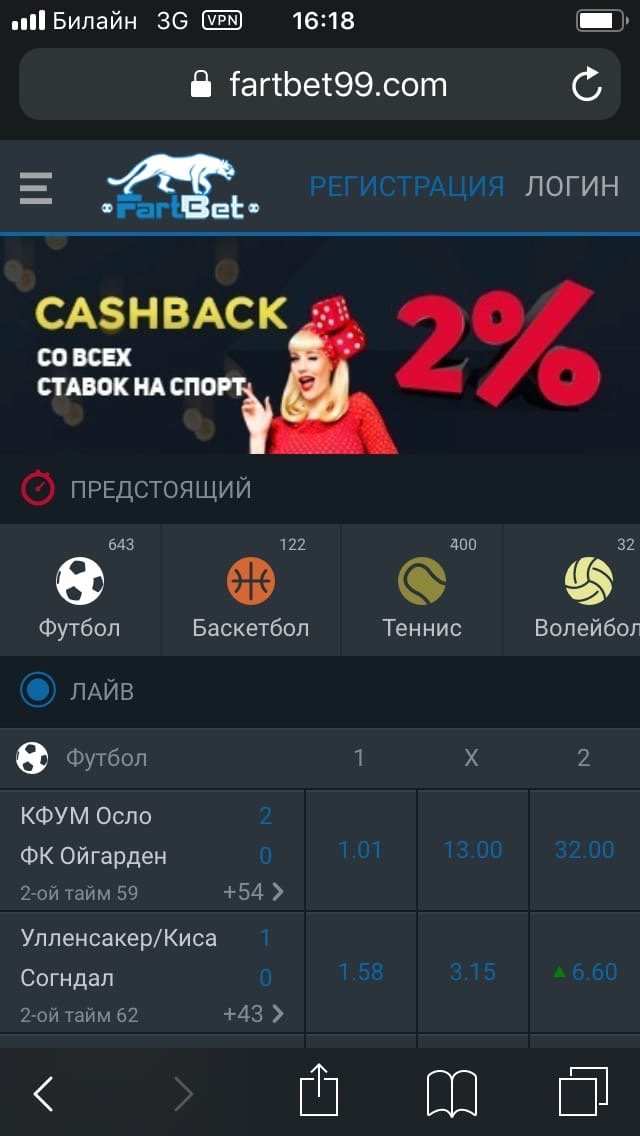
Task: Tap the РЕГИСТРАЦИЯ link
Action: point(406,186)
